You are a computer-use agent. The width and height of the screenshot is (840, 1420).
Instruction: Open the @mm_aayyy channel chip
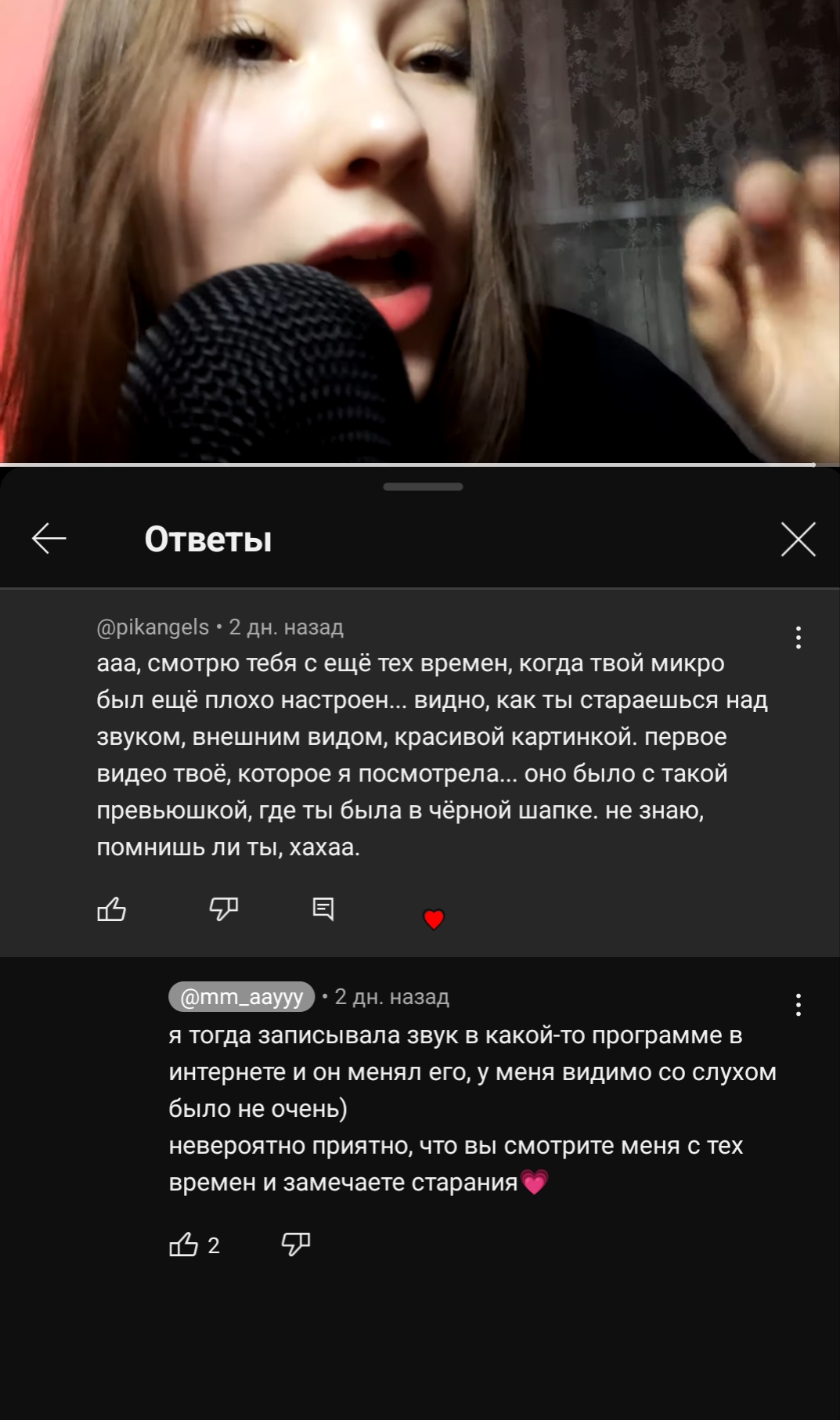pos(241,997)
